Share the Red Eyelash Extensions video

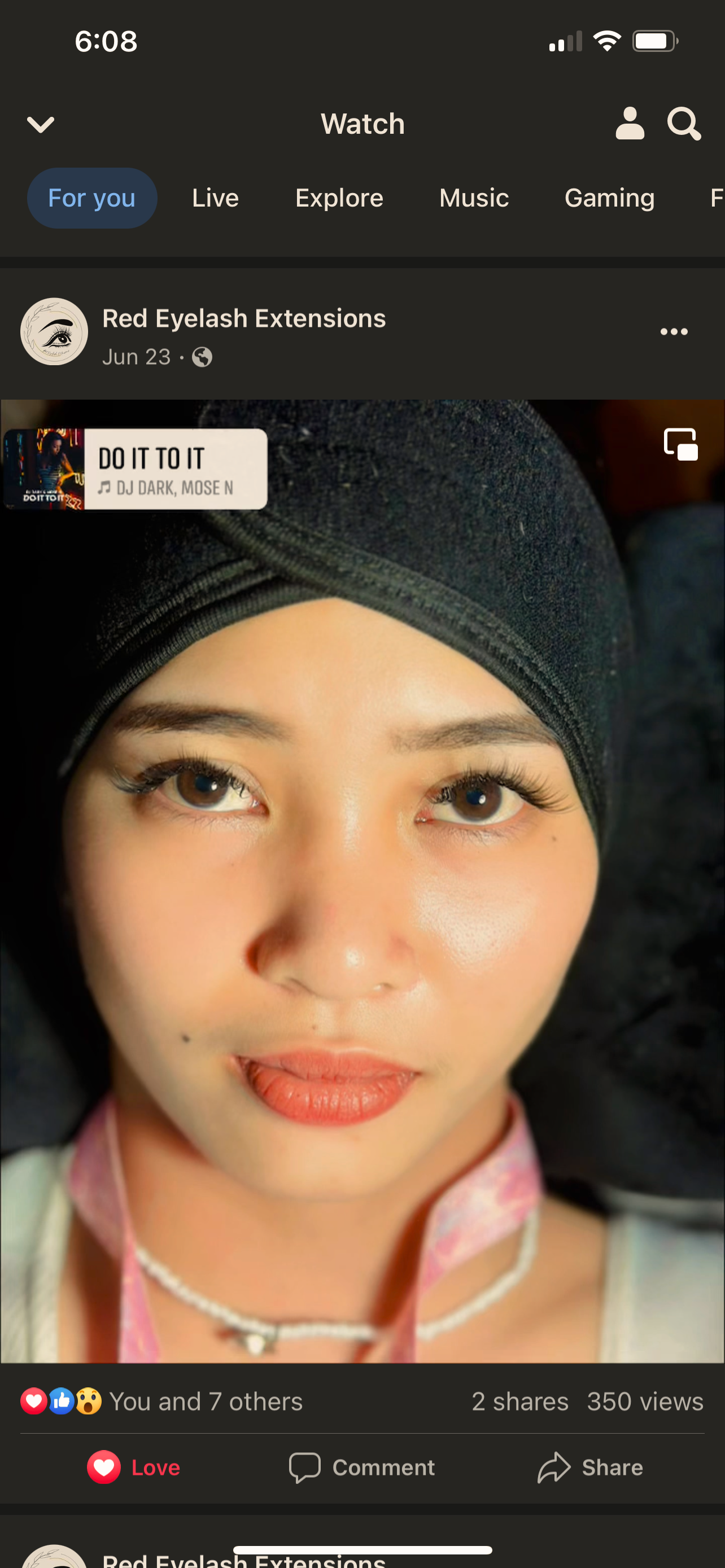tap(590, 1468)
